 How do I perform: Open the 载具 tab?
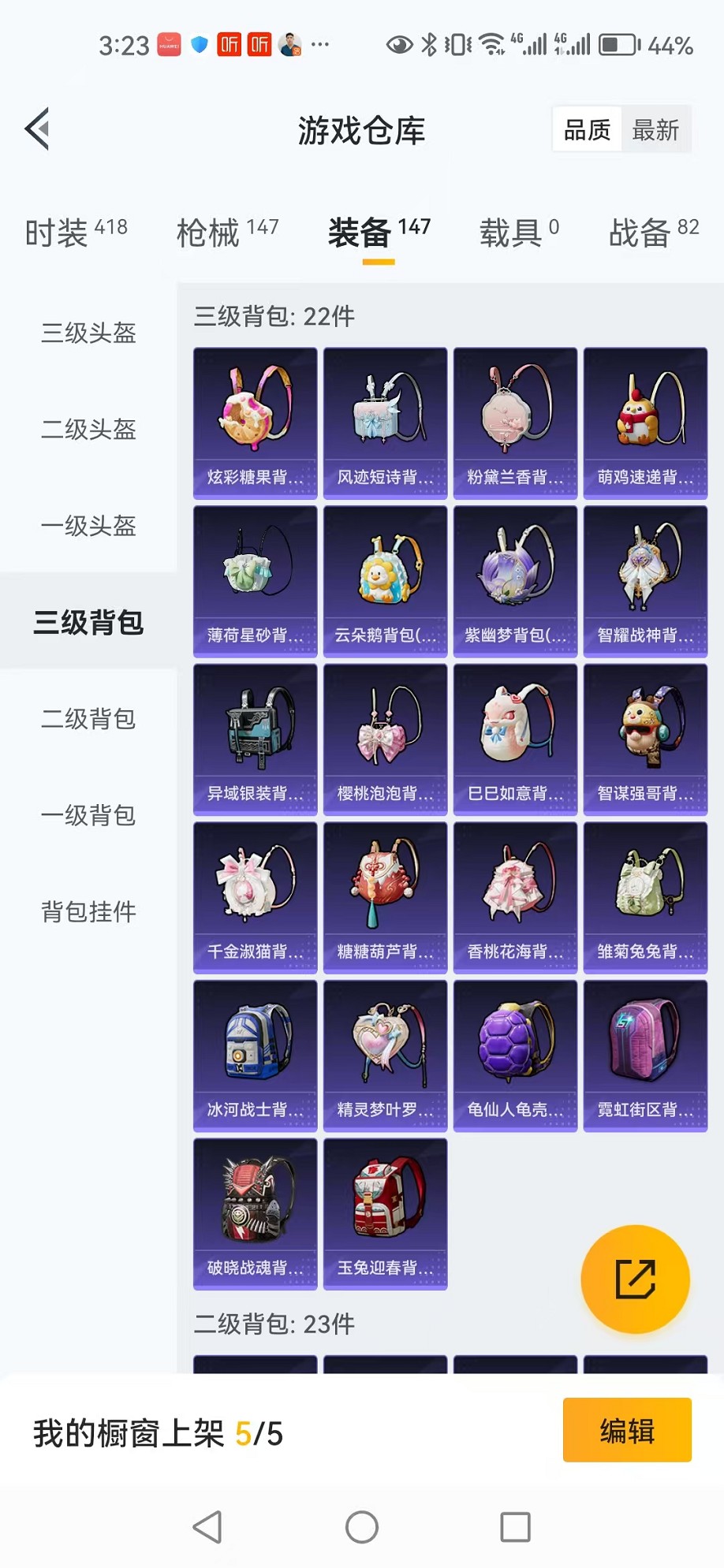(519, 232)
